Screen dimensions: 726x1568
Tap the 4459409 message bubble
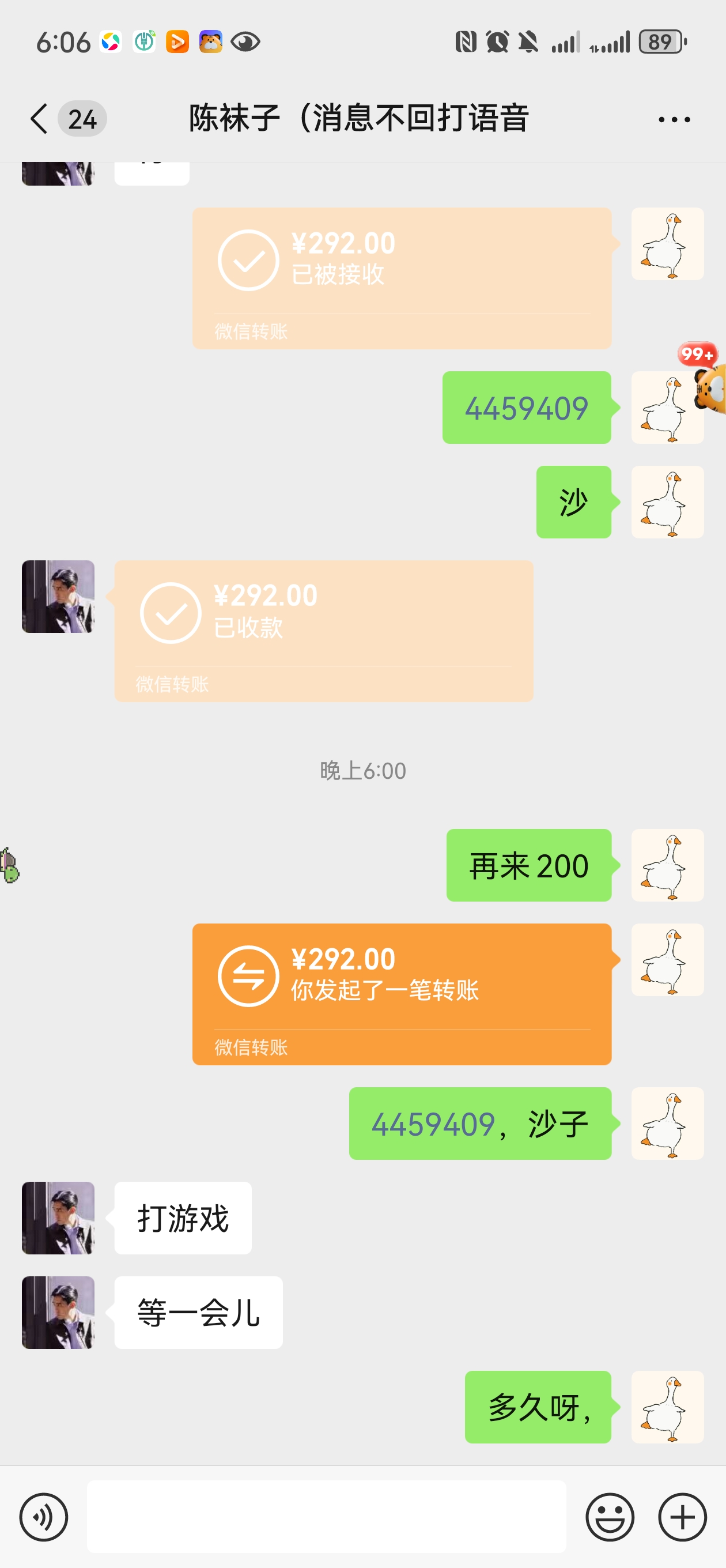point(526,408)
